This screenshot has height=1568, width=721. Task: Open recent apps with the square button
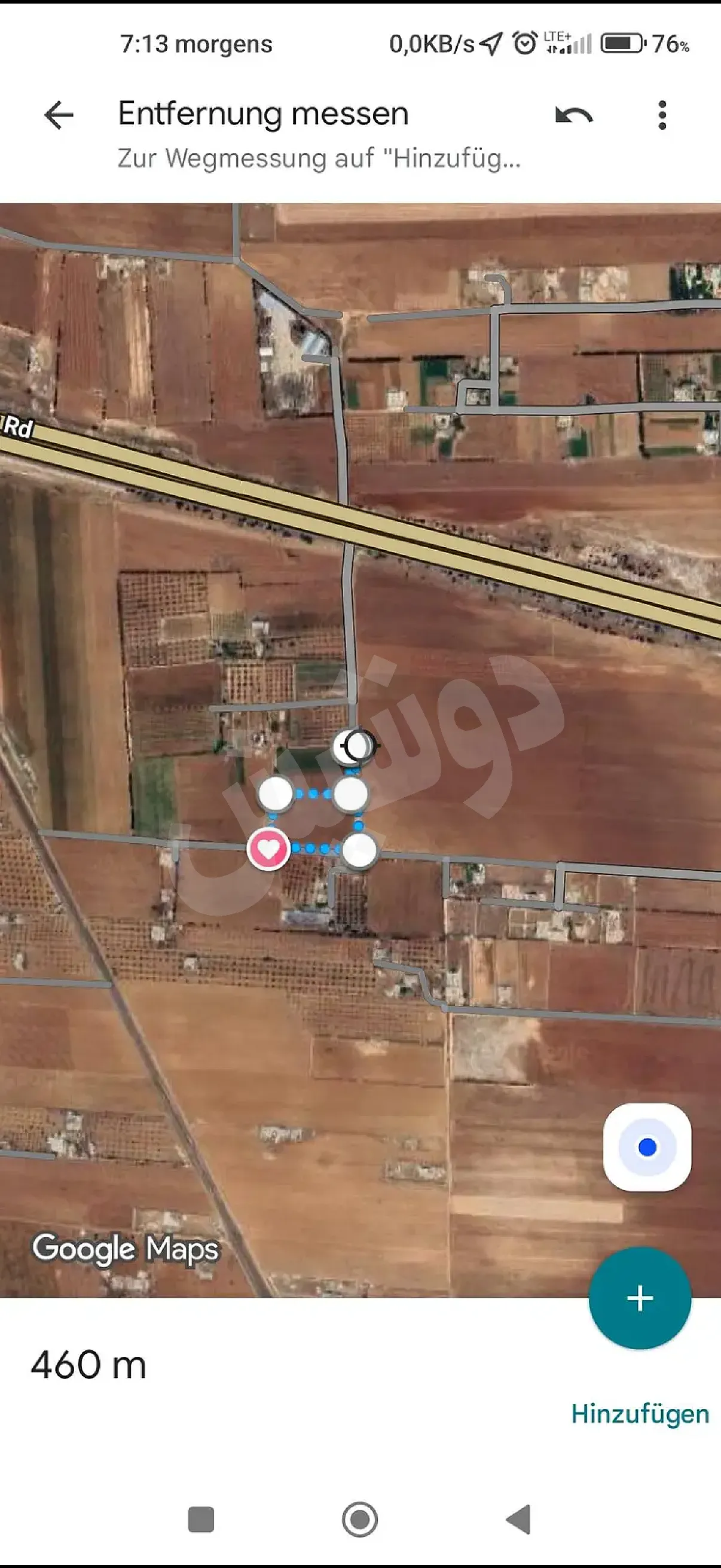[201, 1520]
